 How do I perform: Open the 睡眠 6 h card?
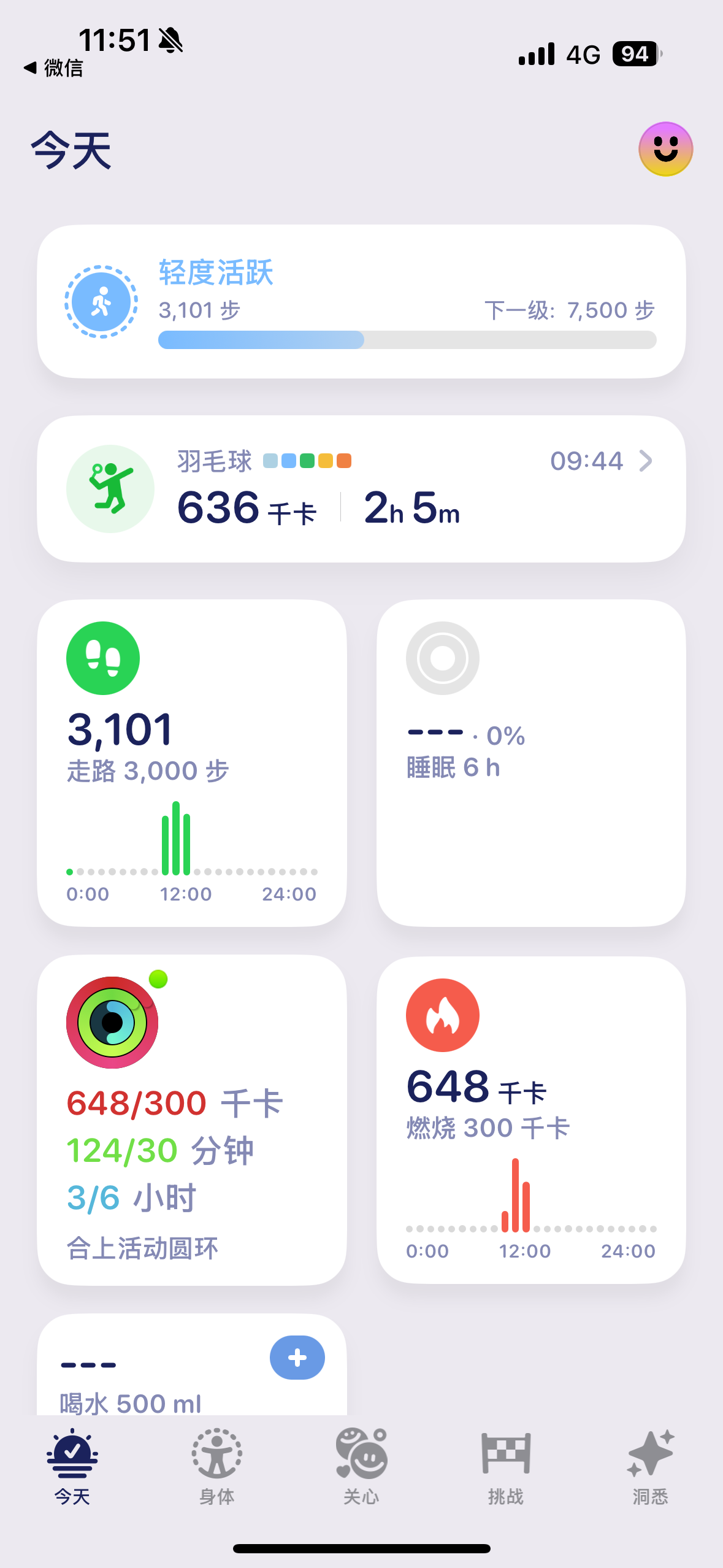click(x=531, y=763)
